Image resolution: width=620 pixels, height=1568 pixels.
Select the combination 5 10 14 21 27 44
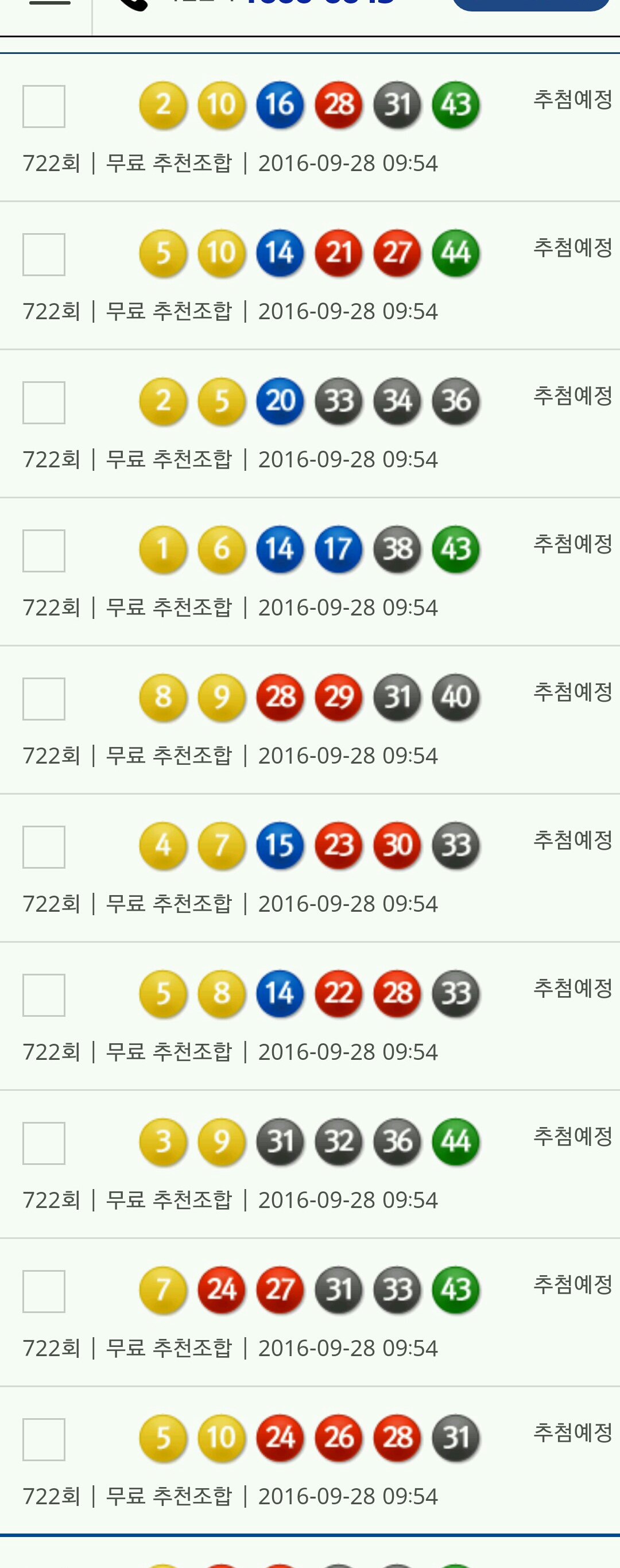[x=44, y=254]
